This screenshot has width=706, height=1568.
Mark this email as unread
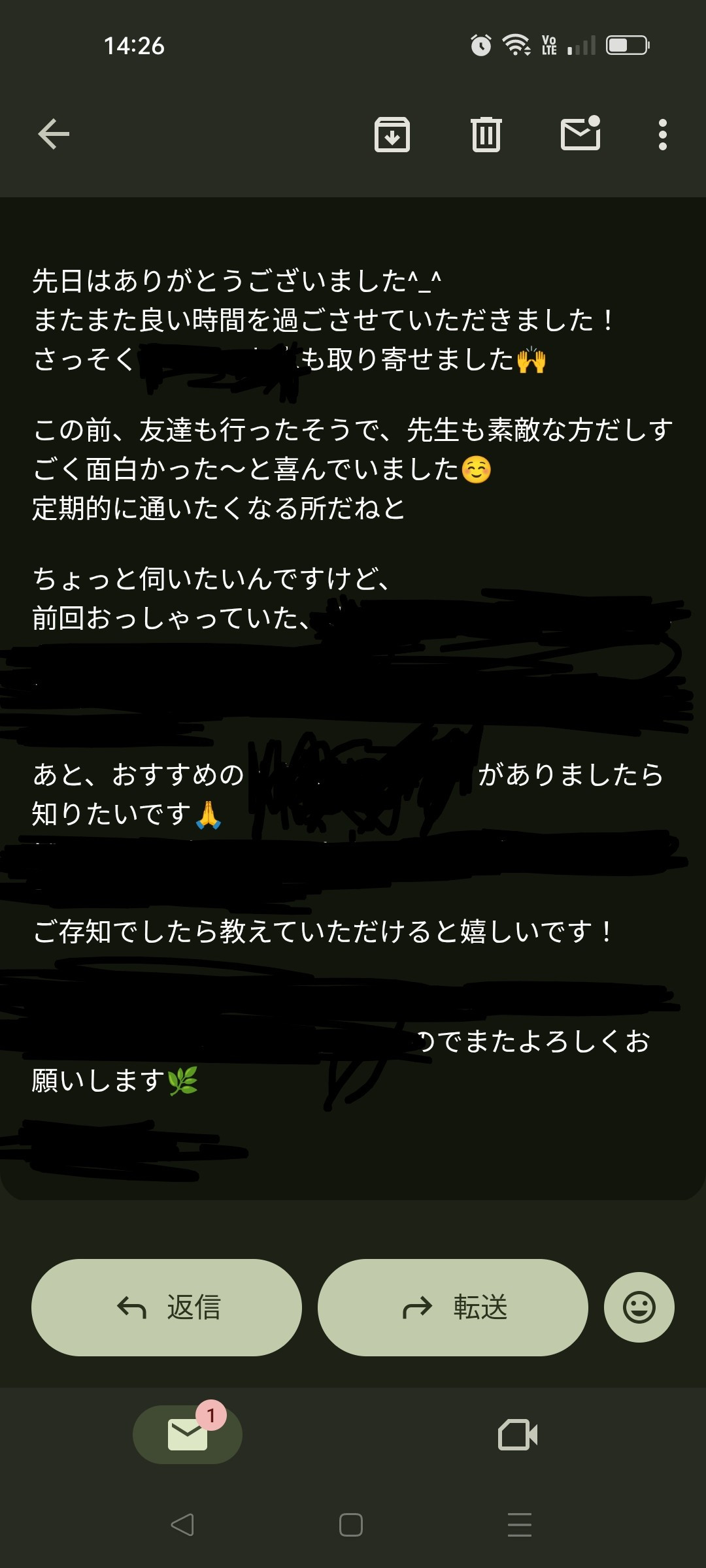point(580,133)
